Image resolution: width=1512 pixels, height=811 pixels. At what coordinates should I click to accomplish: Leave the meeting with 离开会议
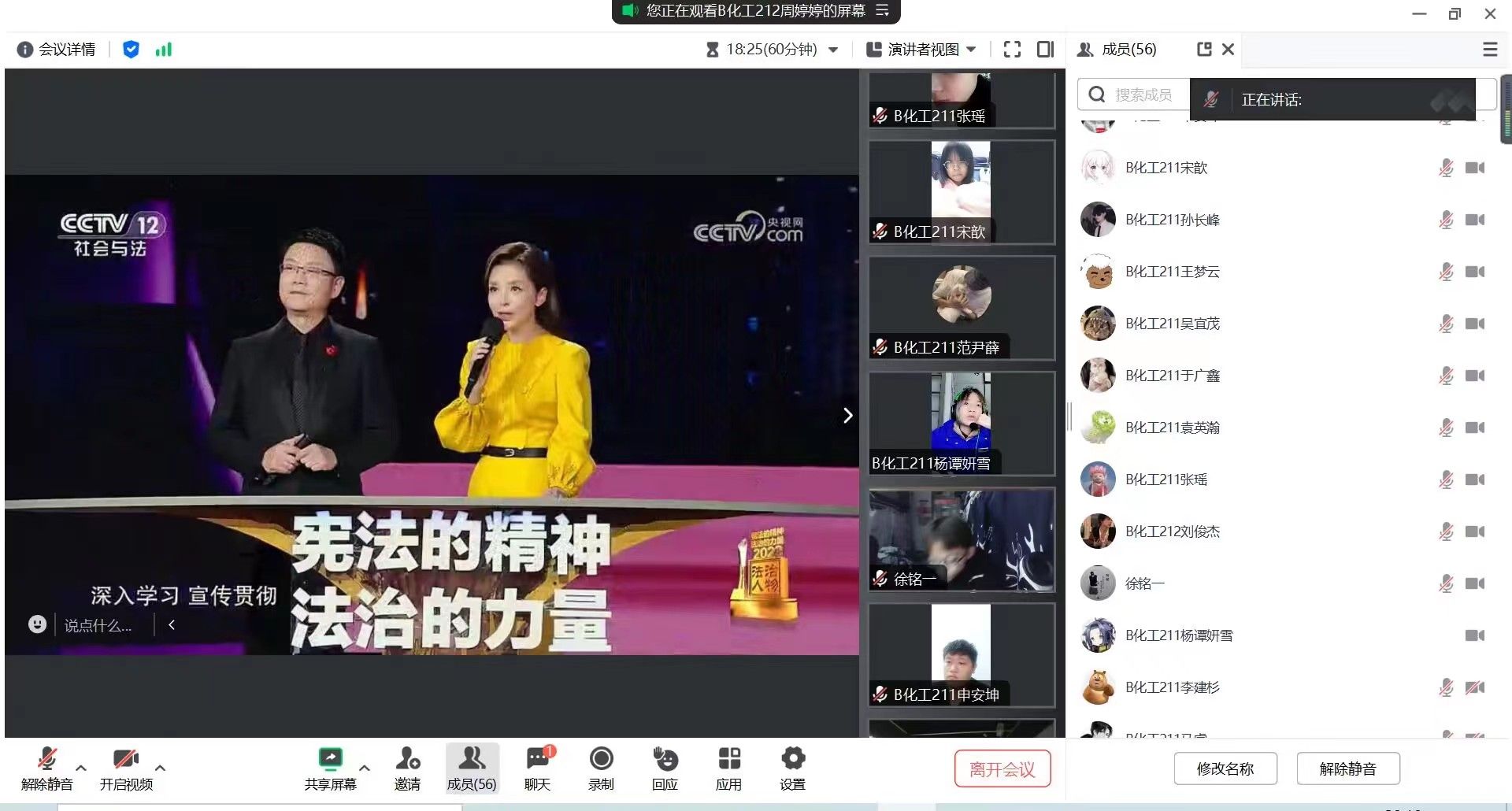coord(1002,769)
